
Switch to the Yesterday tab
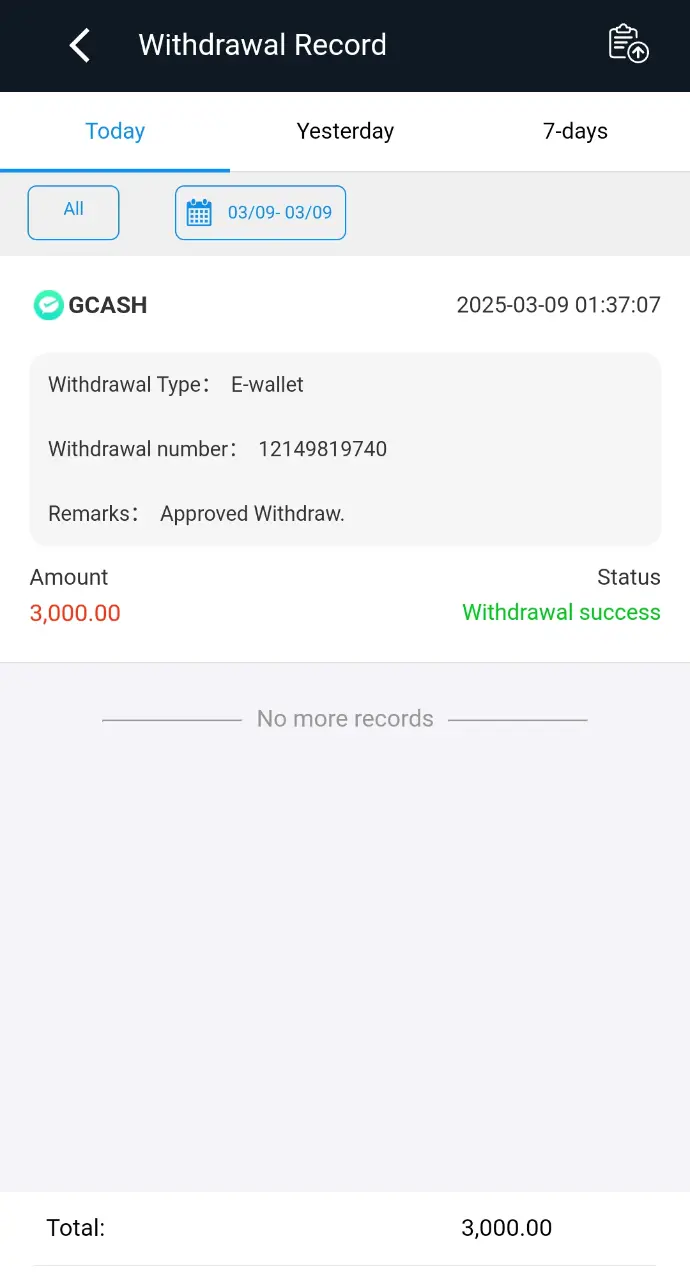(345, 131)
